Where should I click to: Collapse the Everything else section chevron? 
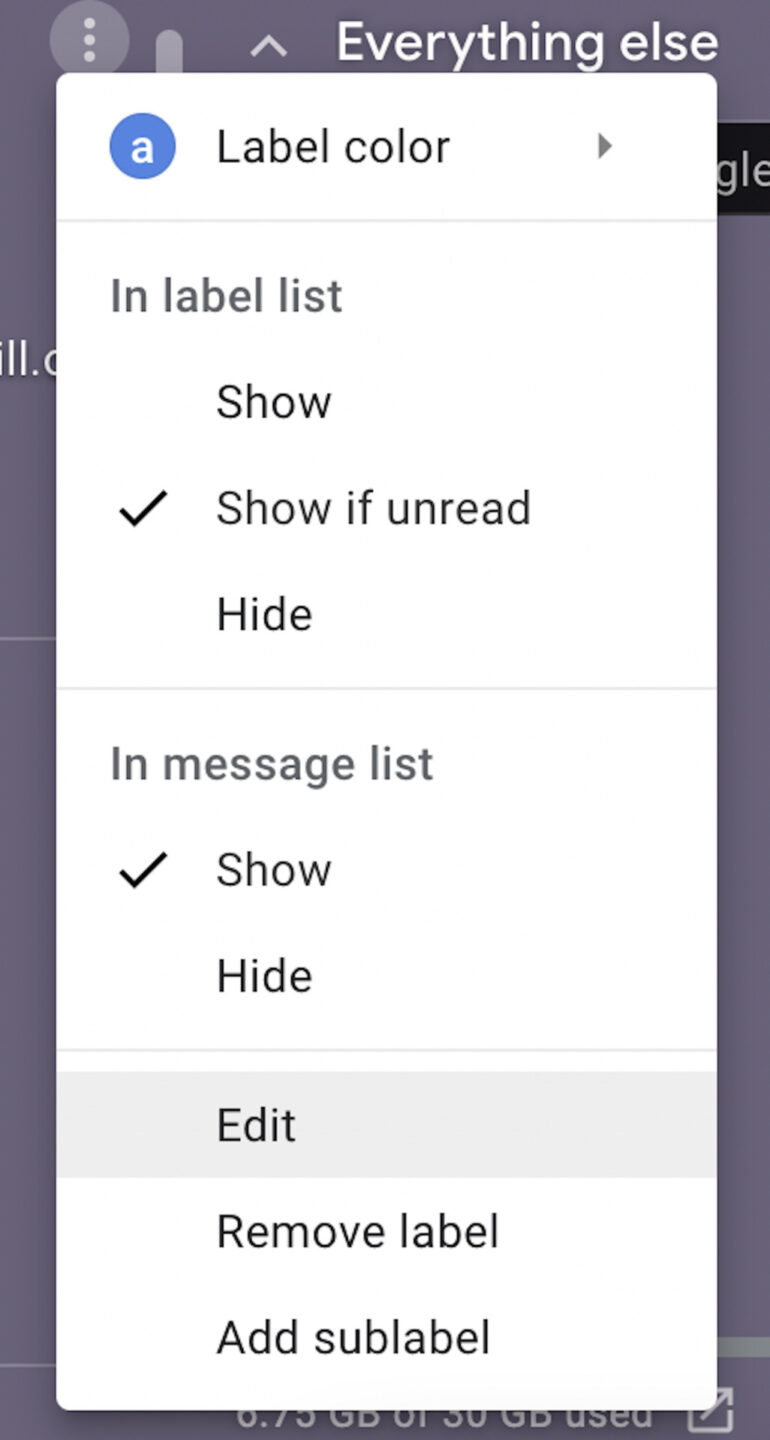267,45
